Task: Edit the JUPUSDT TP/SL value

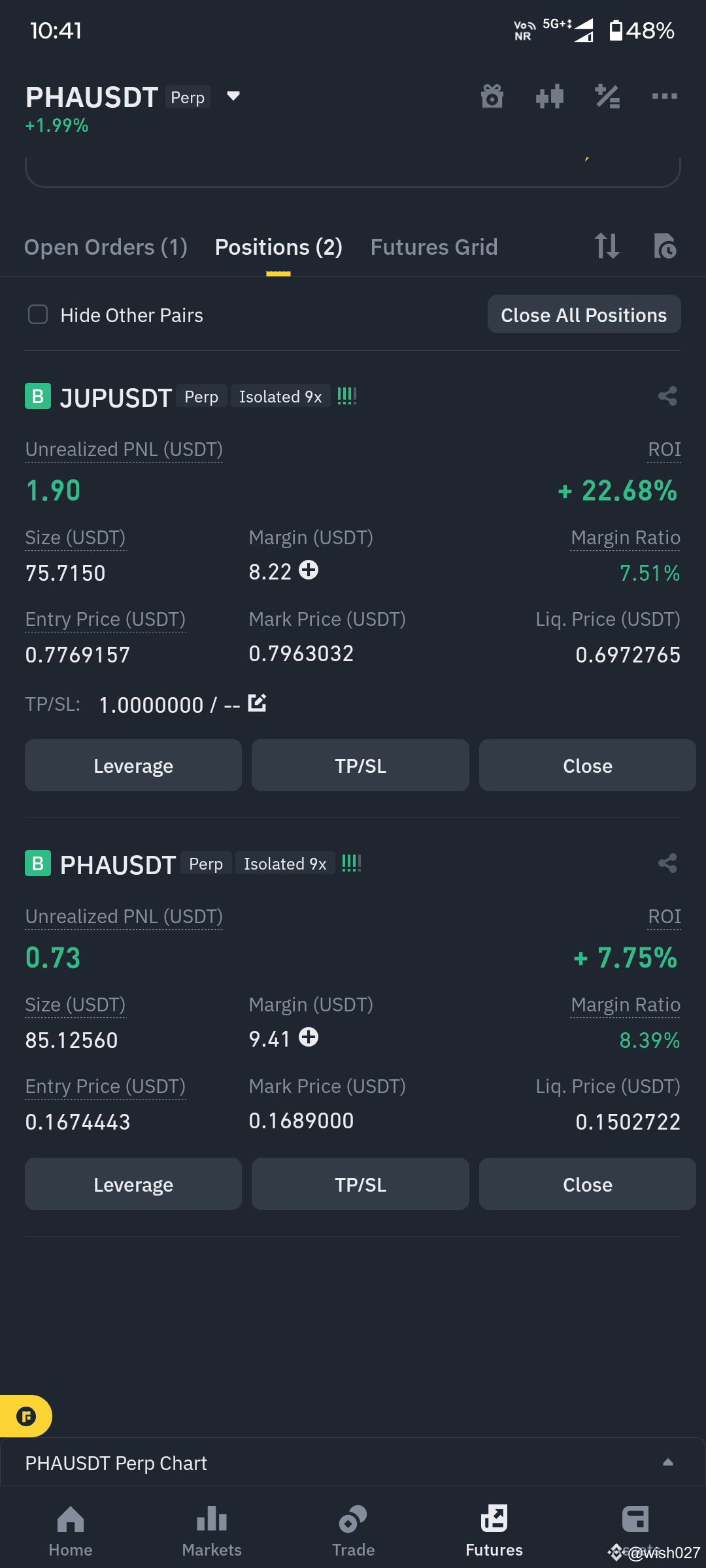Action: 258,703
